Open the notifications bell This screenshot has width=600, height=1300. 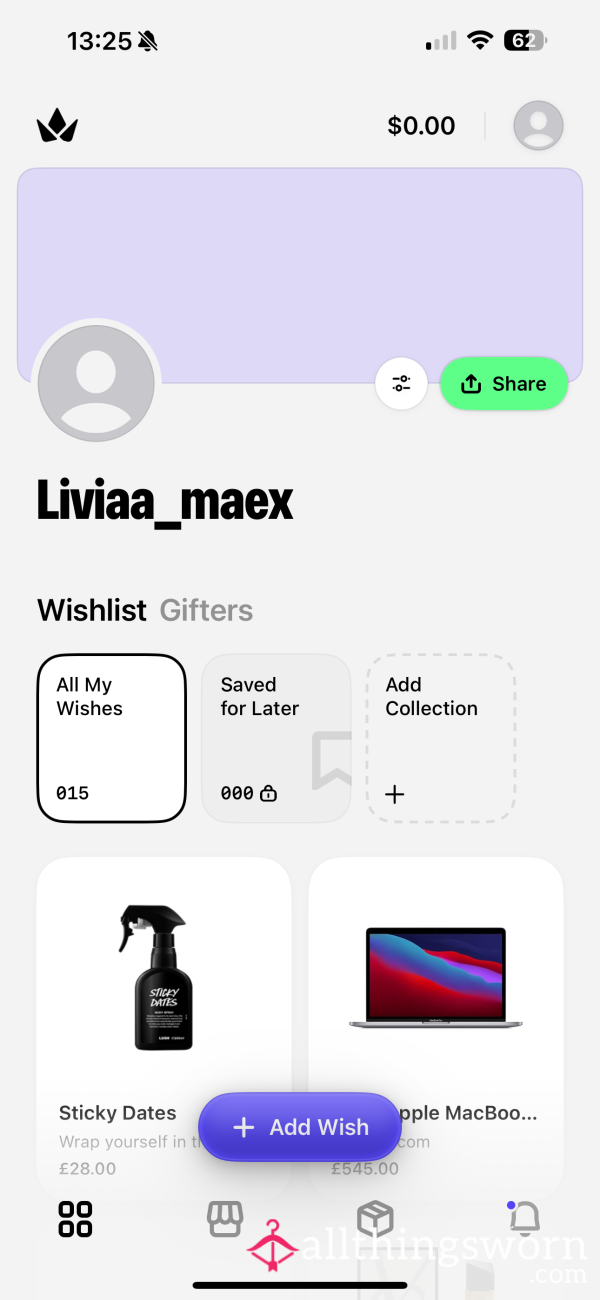524,1218
